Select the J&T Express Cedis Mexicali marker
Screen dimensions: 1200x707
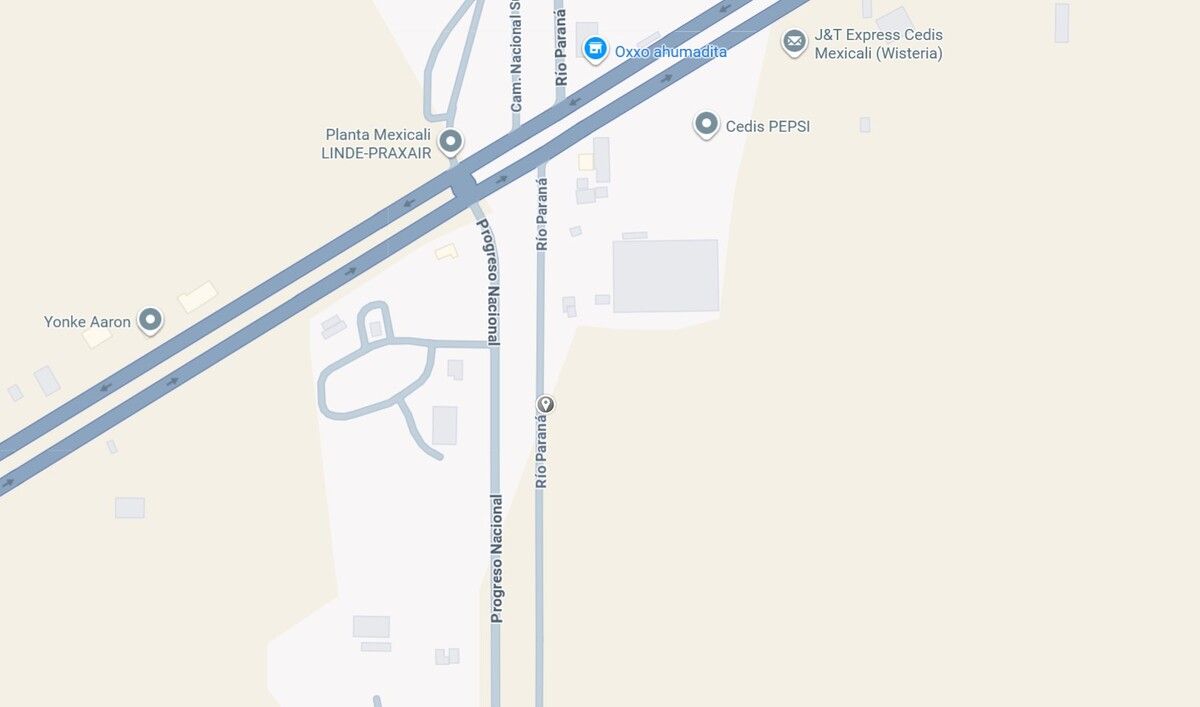point(794,42)
